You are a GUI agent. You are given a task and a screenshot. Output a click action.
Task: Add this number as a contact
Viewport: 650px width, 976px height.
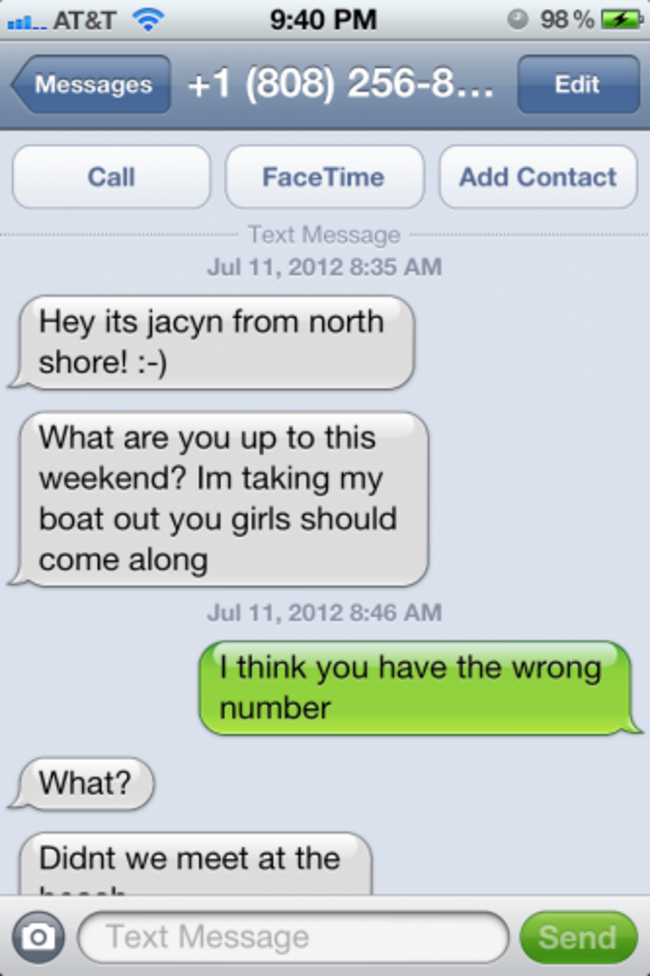click(537, 177)
